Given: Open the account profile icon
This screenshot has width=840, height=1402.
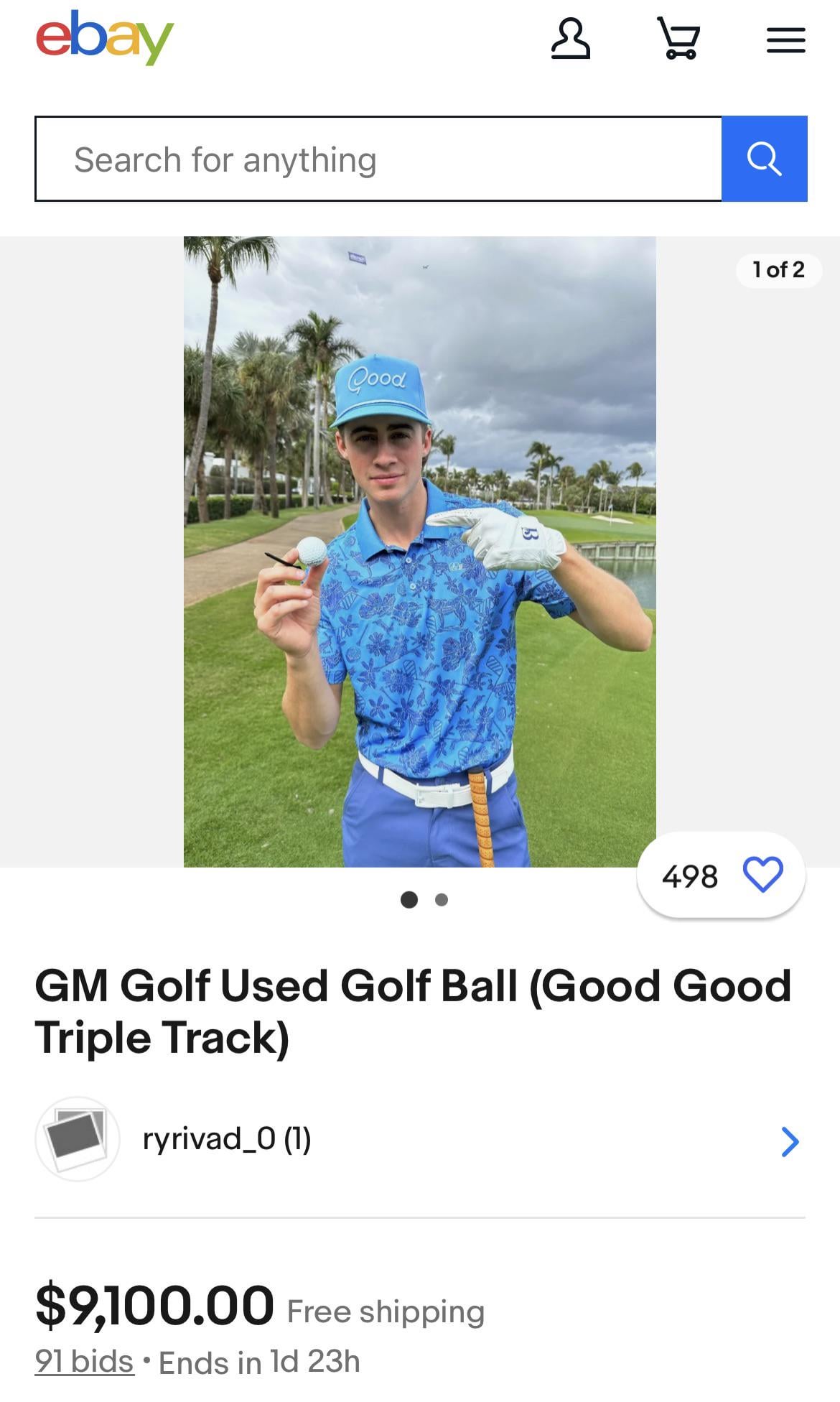Looking at the screenshot, I should coord(571,39).
